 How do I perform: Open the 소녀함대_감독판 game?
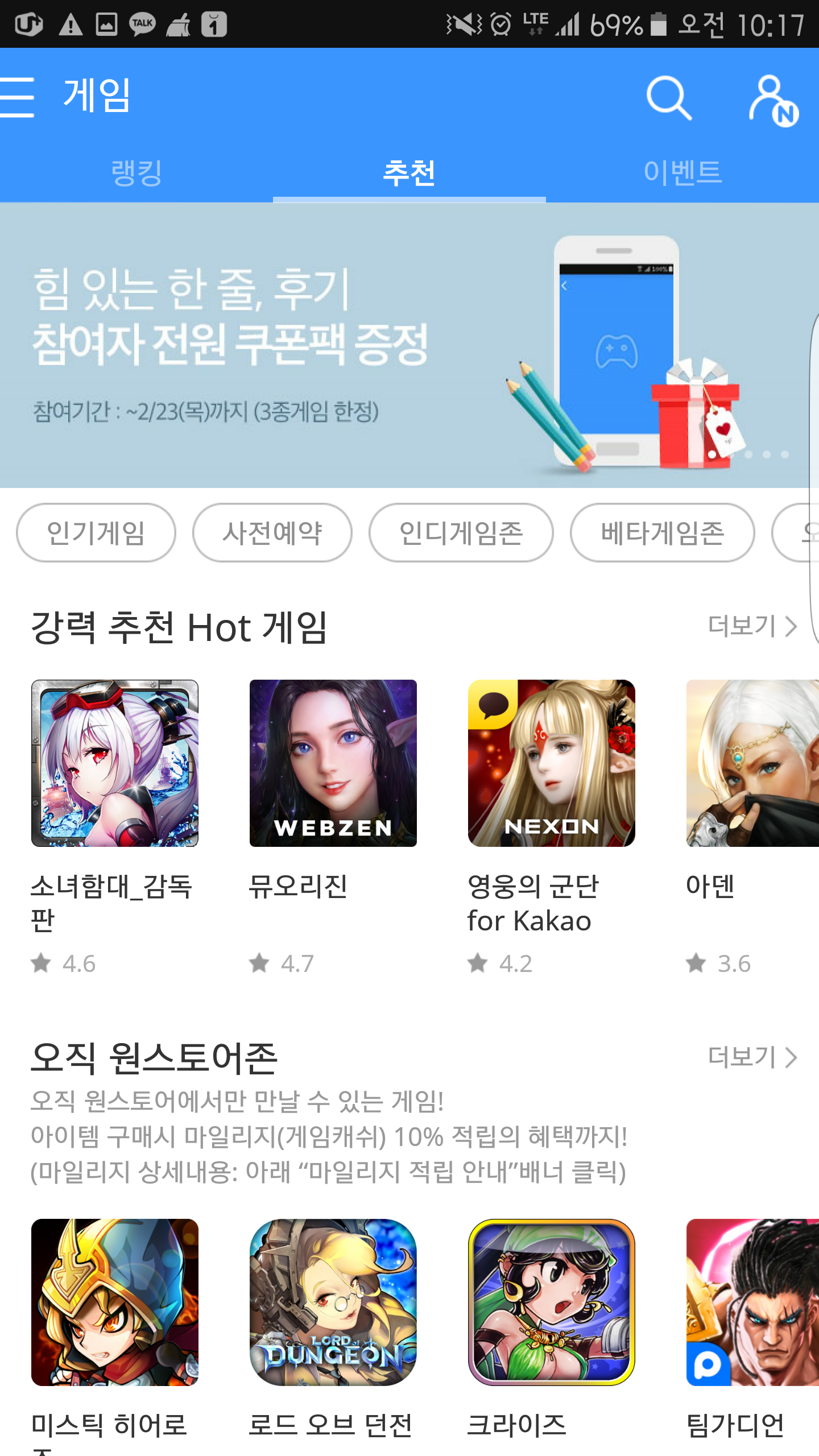(115, 763)
